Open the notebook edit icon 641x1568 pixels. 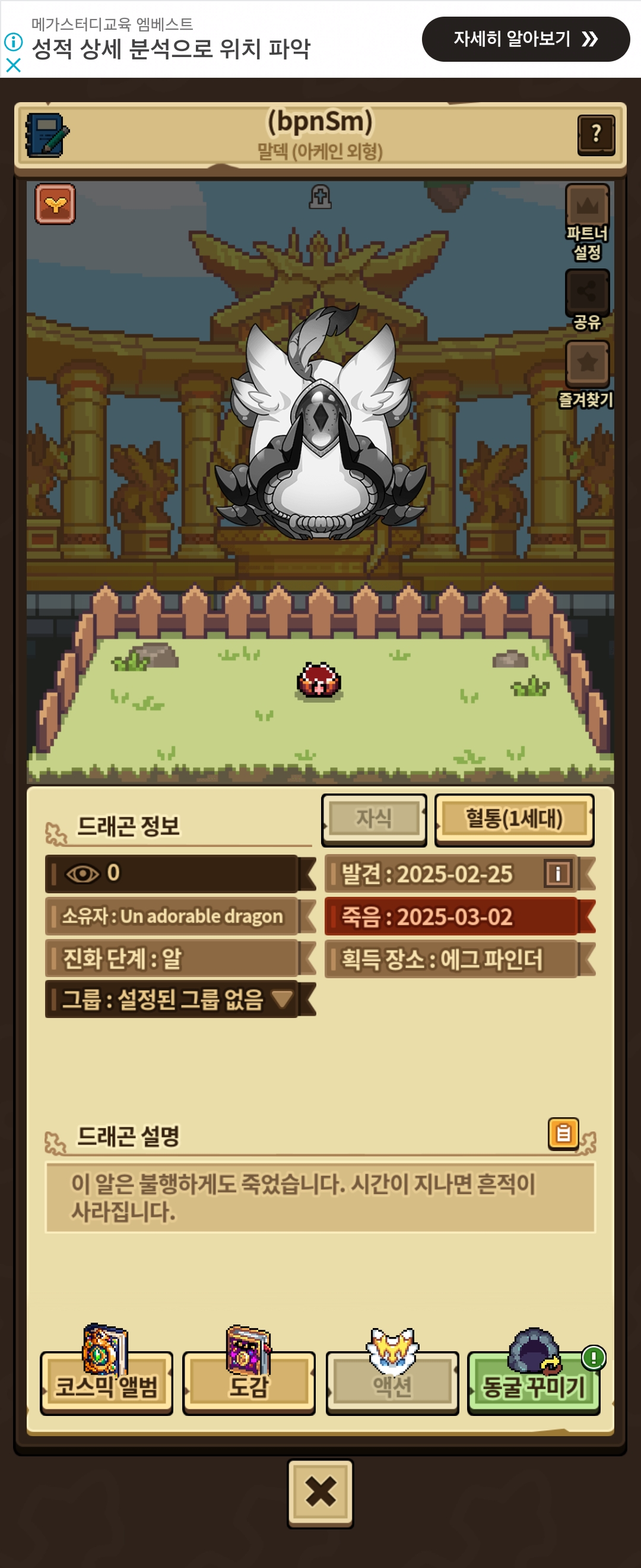(x=46, y=135)
